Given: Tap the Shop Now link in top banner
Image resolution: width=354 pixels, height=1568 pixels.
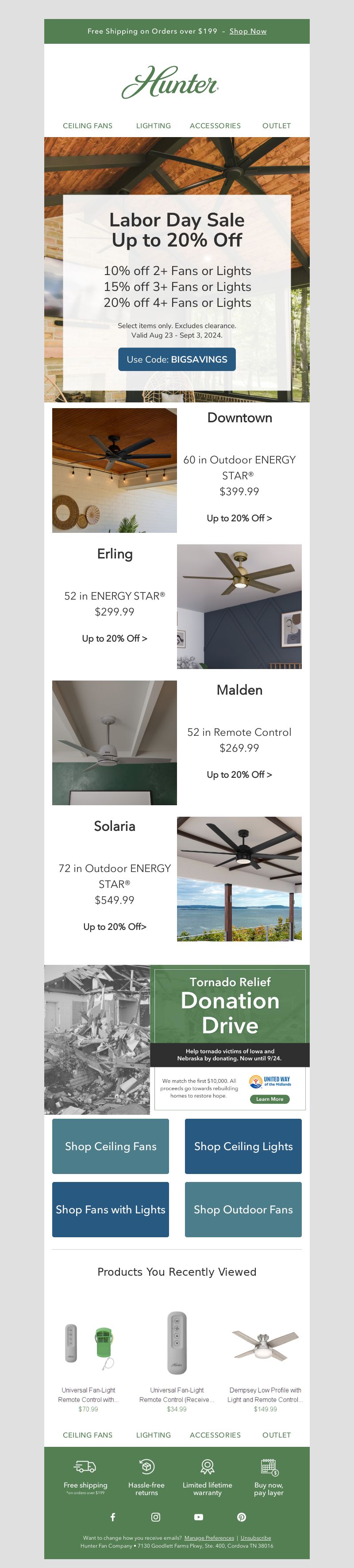Looking at the screenshot, I should [247, 31].
